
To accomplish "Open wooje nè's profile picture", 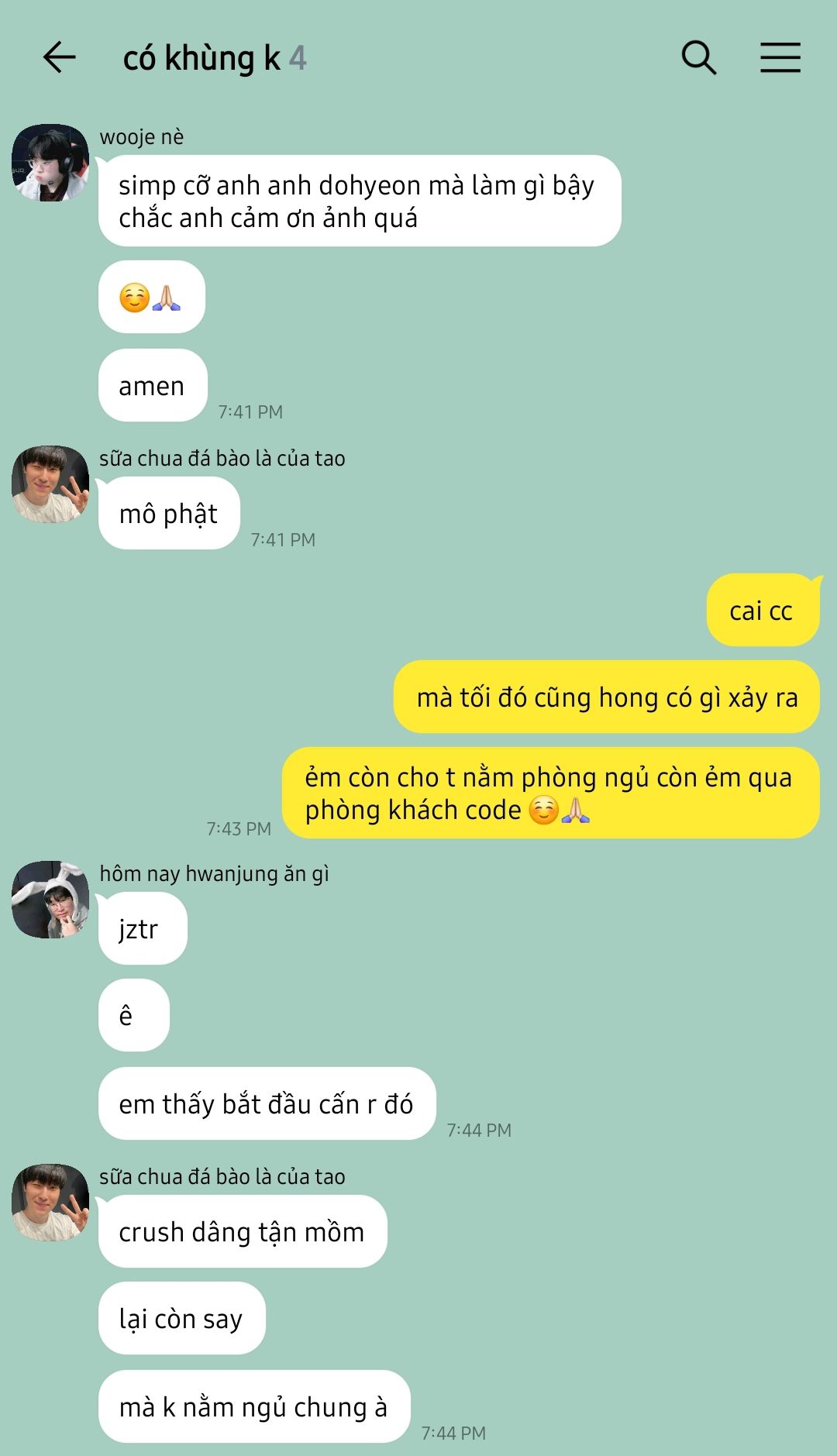I will point(50,163).
